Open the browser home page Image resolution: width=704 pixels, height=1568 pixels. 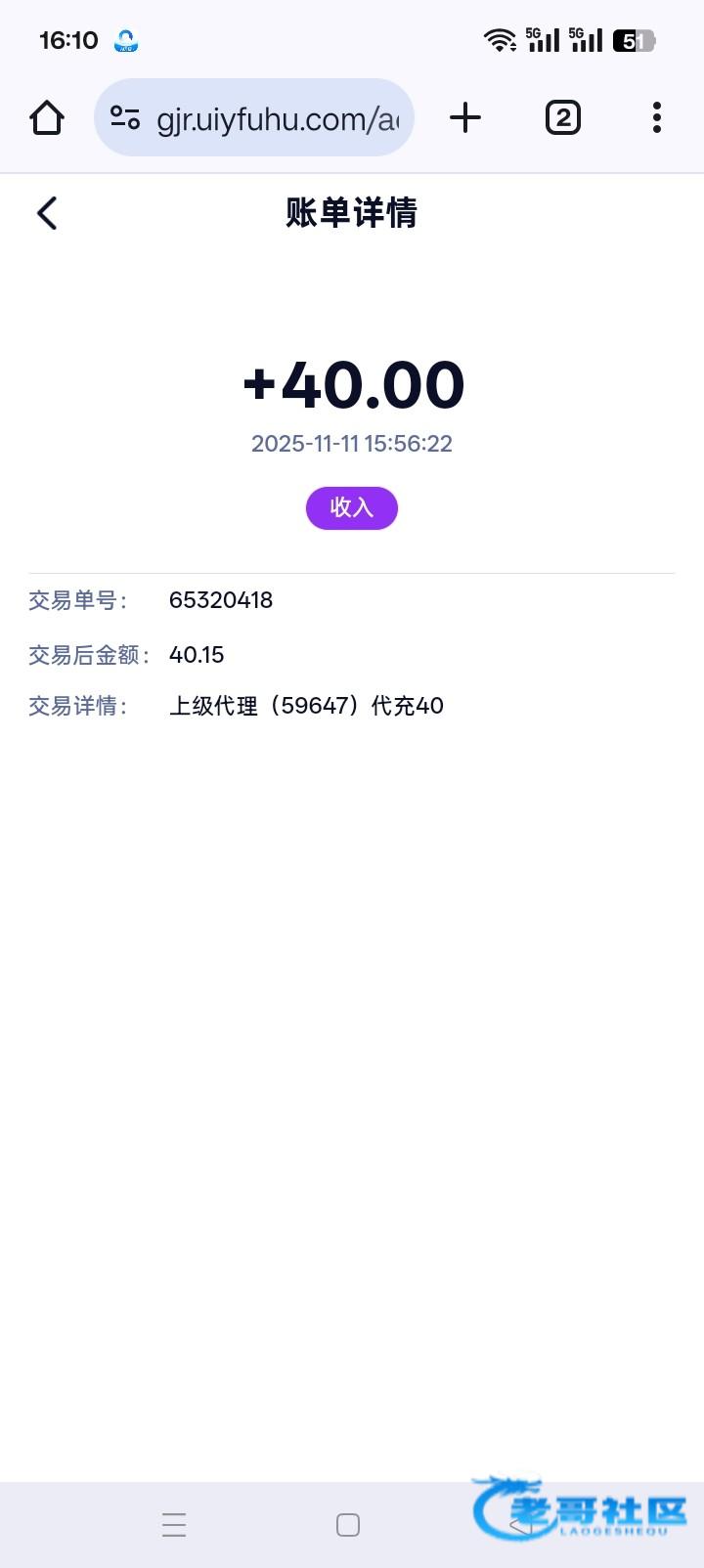click(x=47, y=118)
